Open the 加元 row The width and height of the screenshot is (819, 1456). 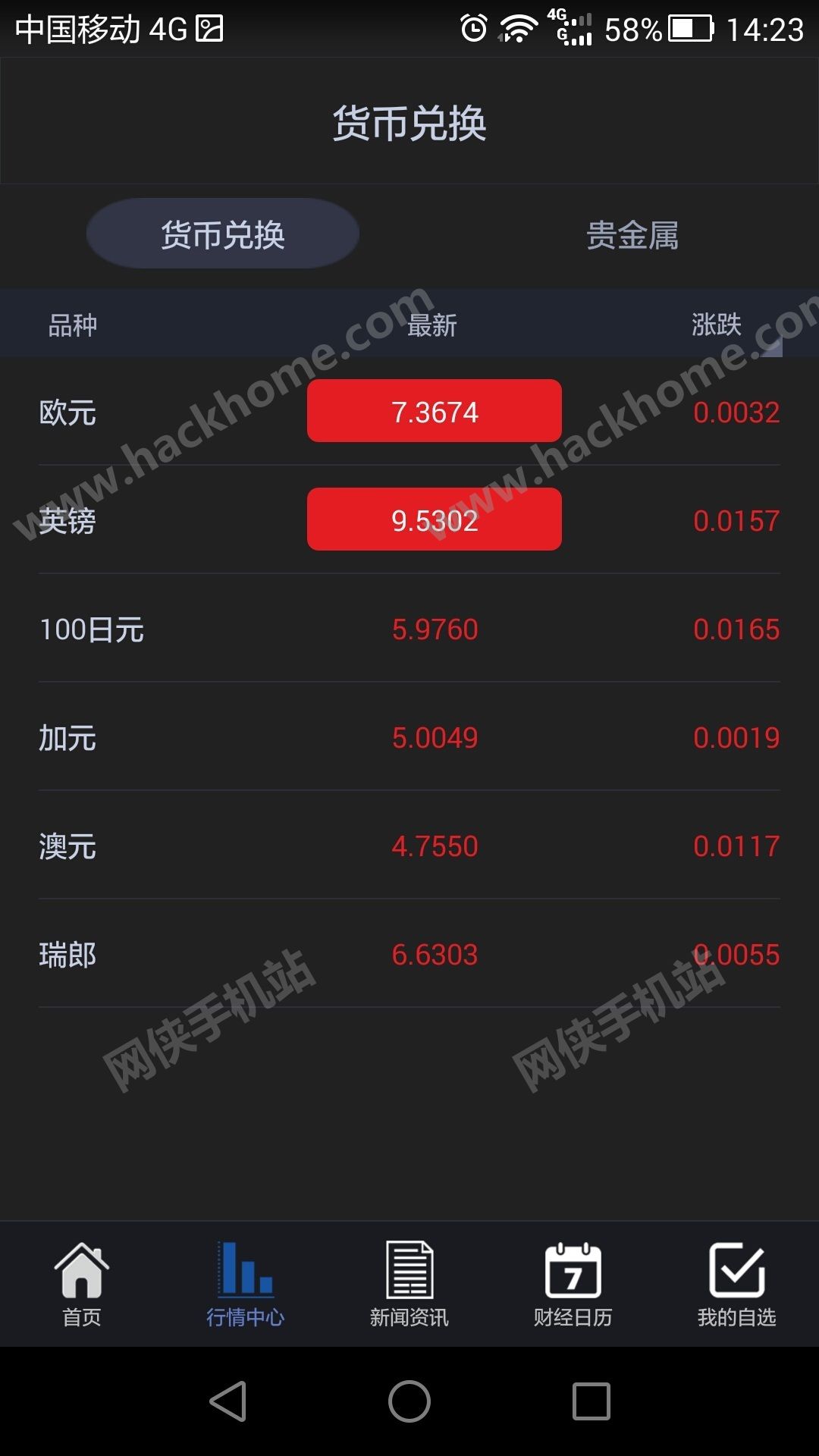409,737
